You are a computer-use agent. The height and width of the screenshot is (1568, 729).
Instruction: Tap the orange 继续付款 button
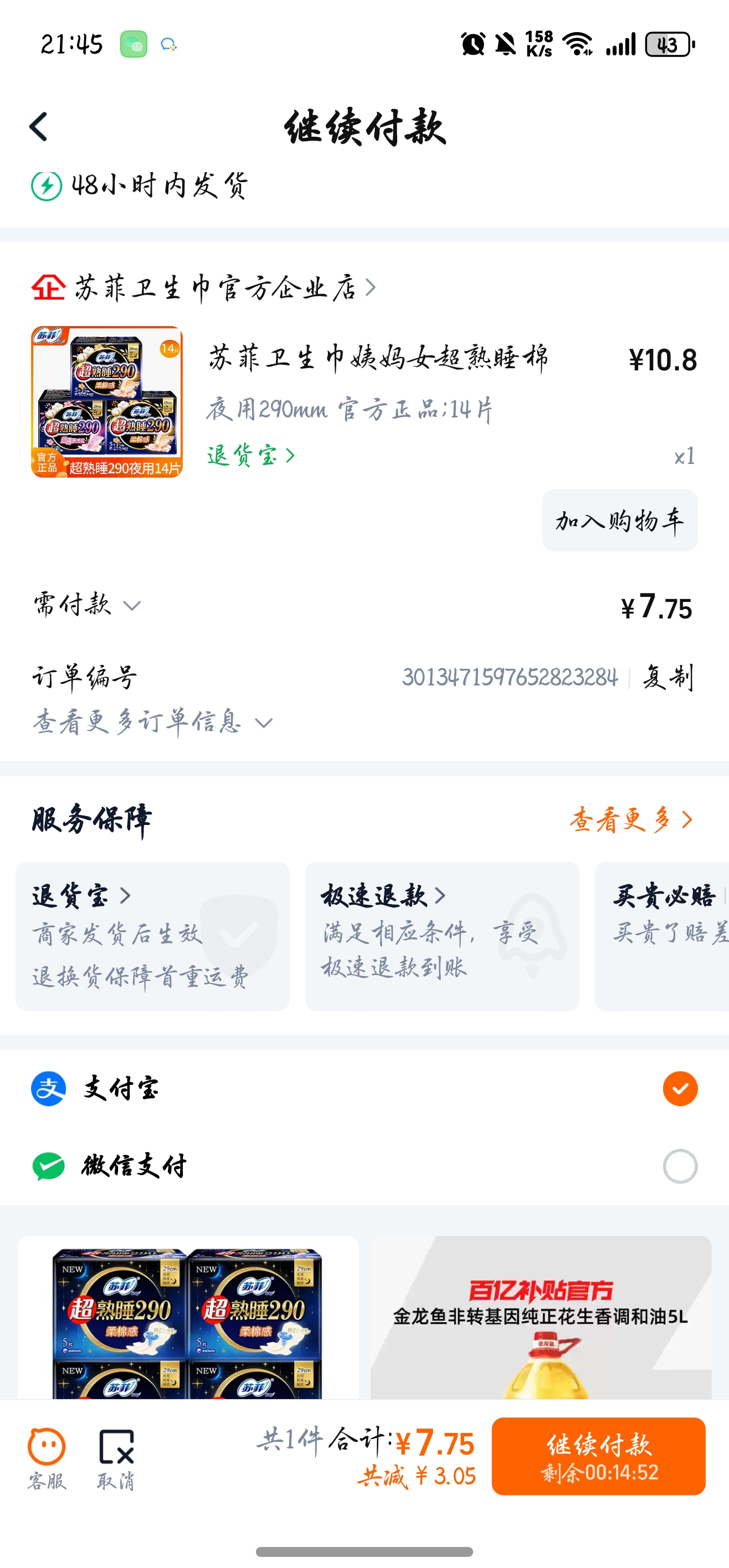click(x=599, y=1456)
